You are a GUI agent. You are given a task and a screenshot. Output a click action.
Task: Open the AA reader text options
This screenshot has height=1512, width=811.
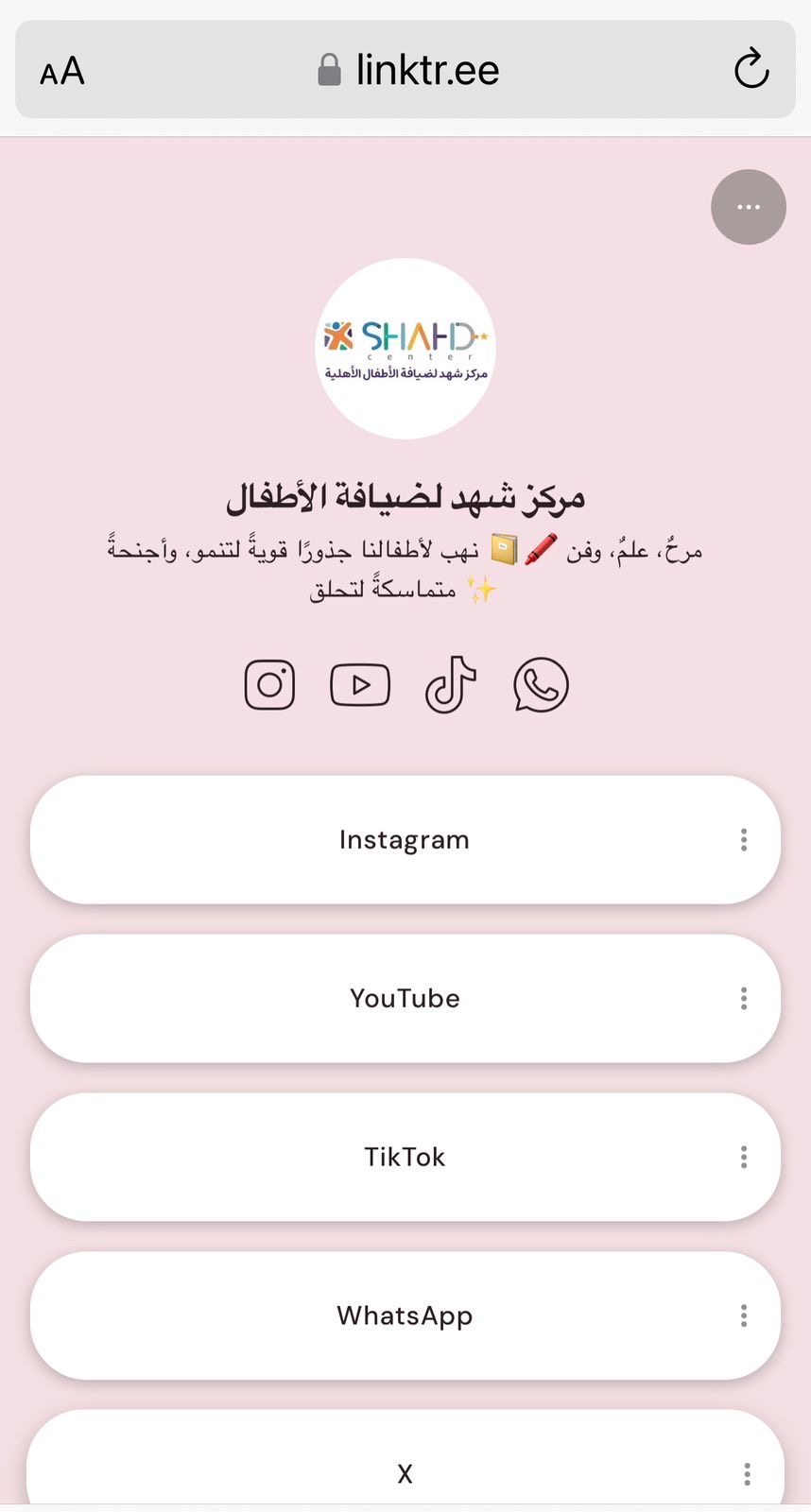click(x=62, y=72)
